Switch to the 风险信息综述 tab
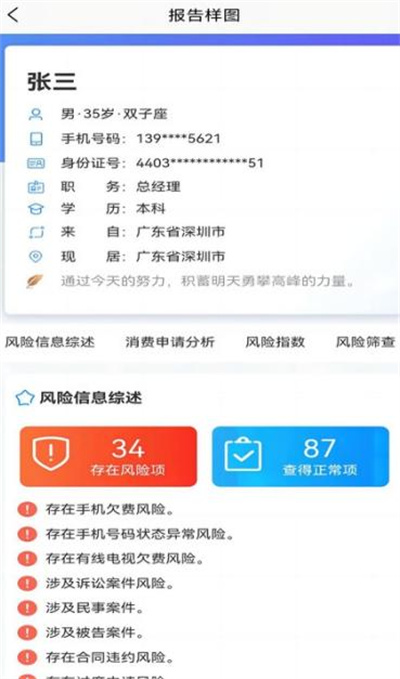 (x=50, y=342)
